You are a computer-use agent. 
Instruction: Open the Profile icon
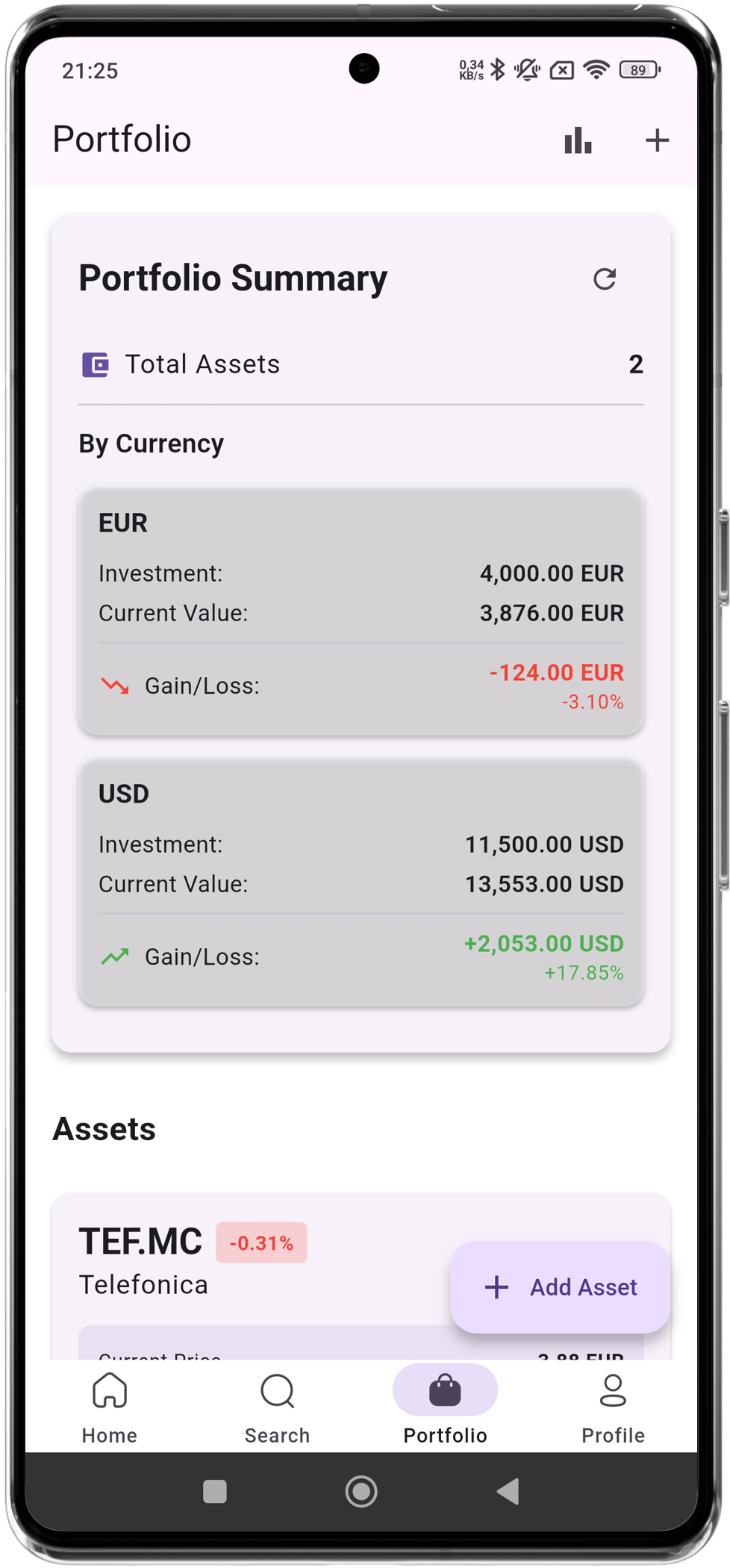(614, 1389)
